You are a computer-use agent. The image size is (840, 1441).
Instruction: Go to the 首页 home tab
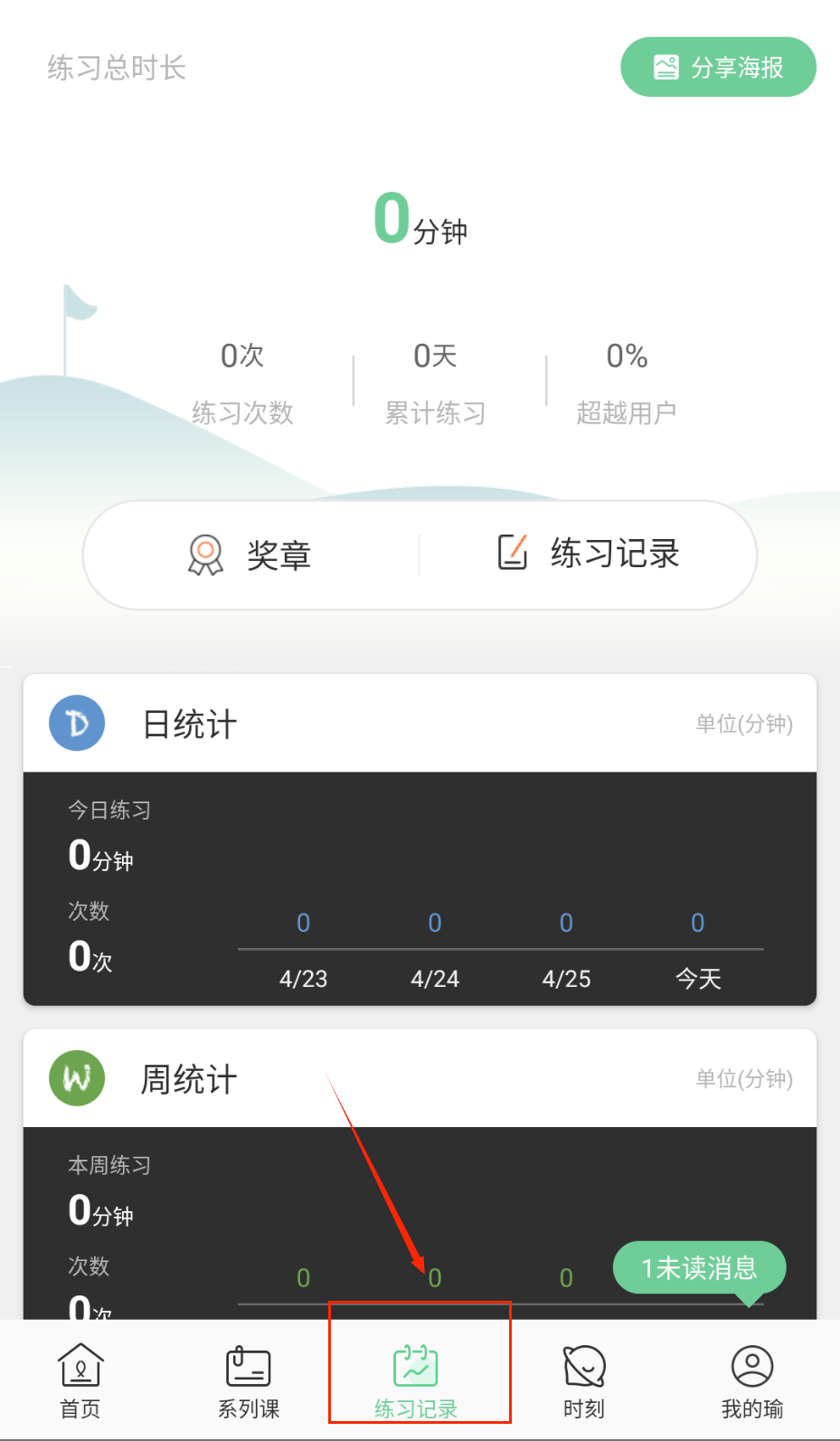pos(80,1380)
